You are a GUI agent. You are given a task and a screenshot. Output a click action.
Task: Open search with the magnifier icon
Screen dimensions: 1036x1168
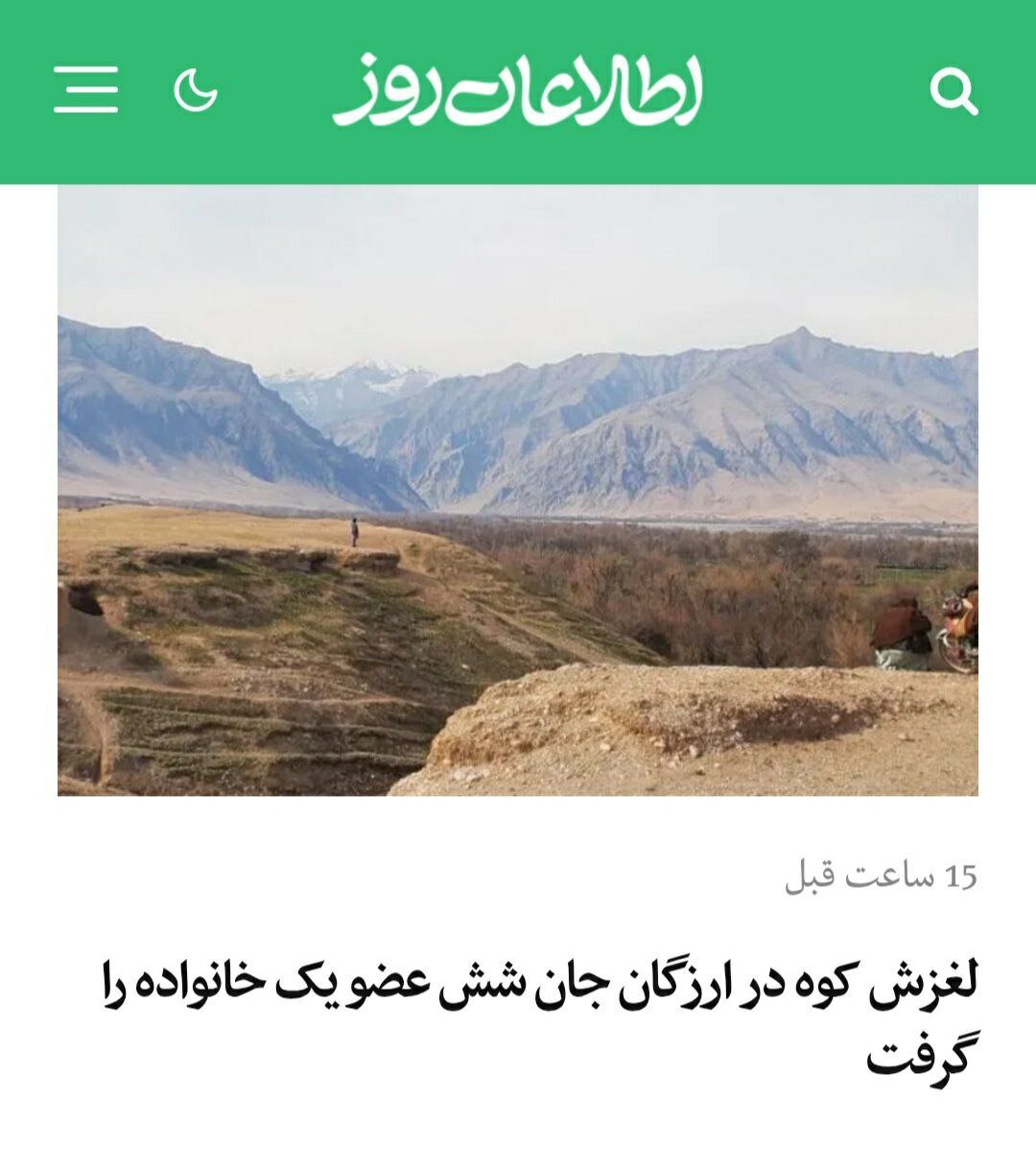pyautogui.click(x=954, y=92)
